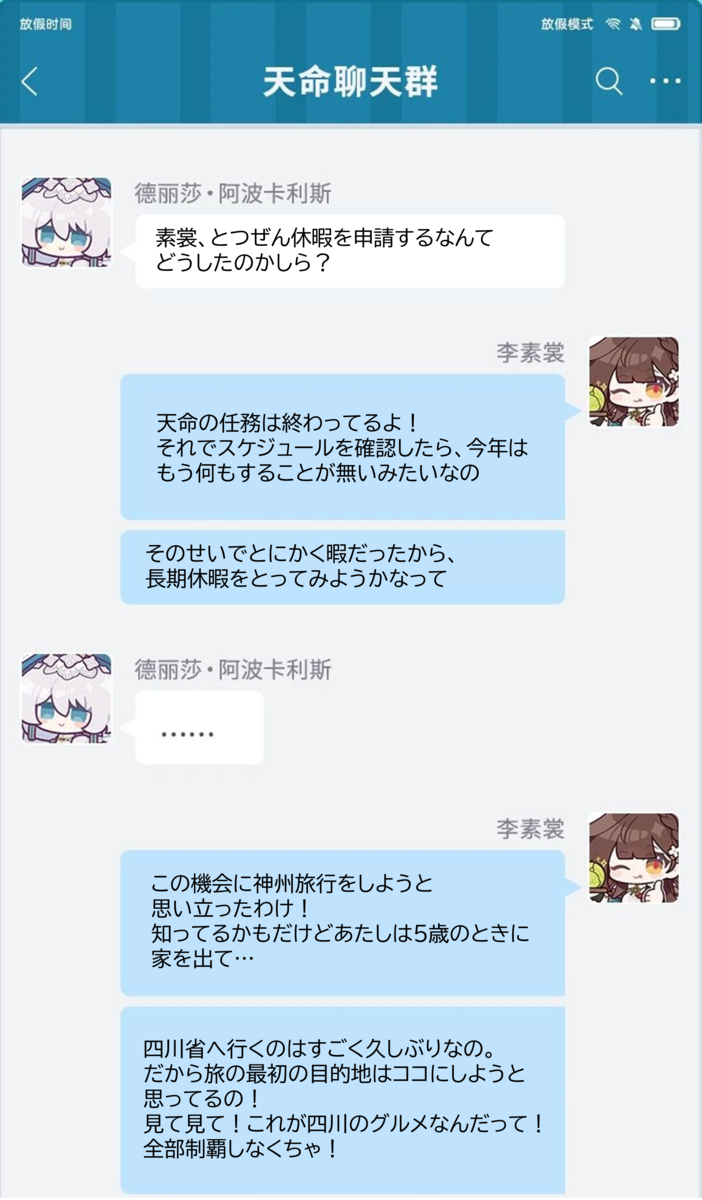
Task: Open the three-dot overflow menu
Action: click(x=665, y=81)
